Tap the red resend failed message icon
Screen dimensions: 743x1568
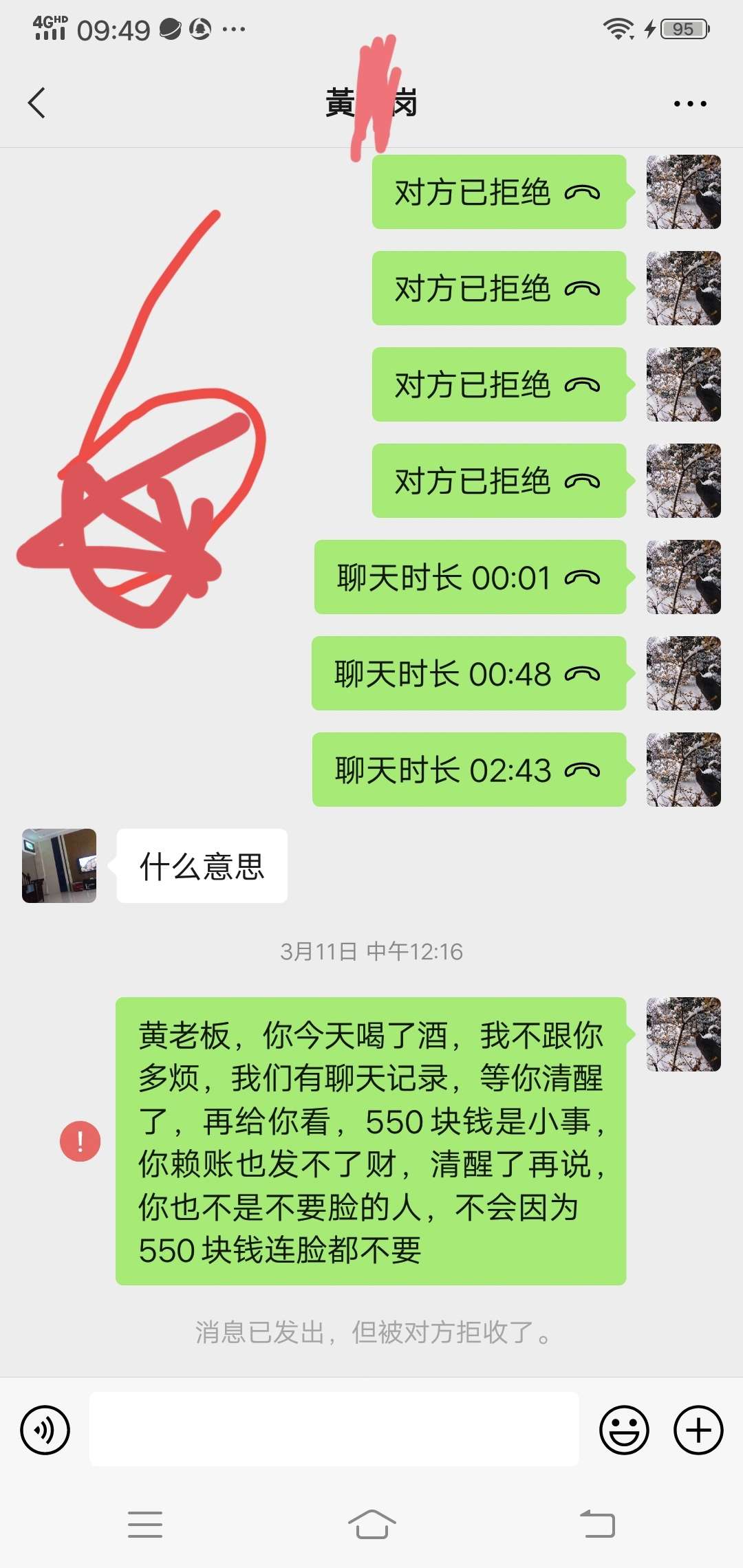[80, 1142]
